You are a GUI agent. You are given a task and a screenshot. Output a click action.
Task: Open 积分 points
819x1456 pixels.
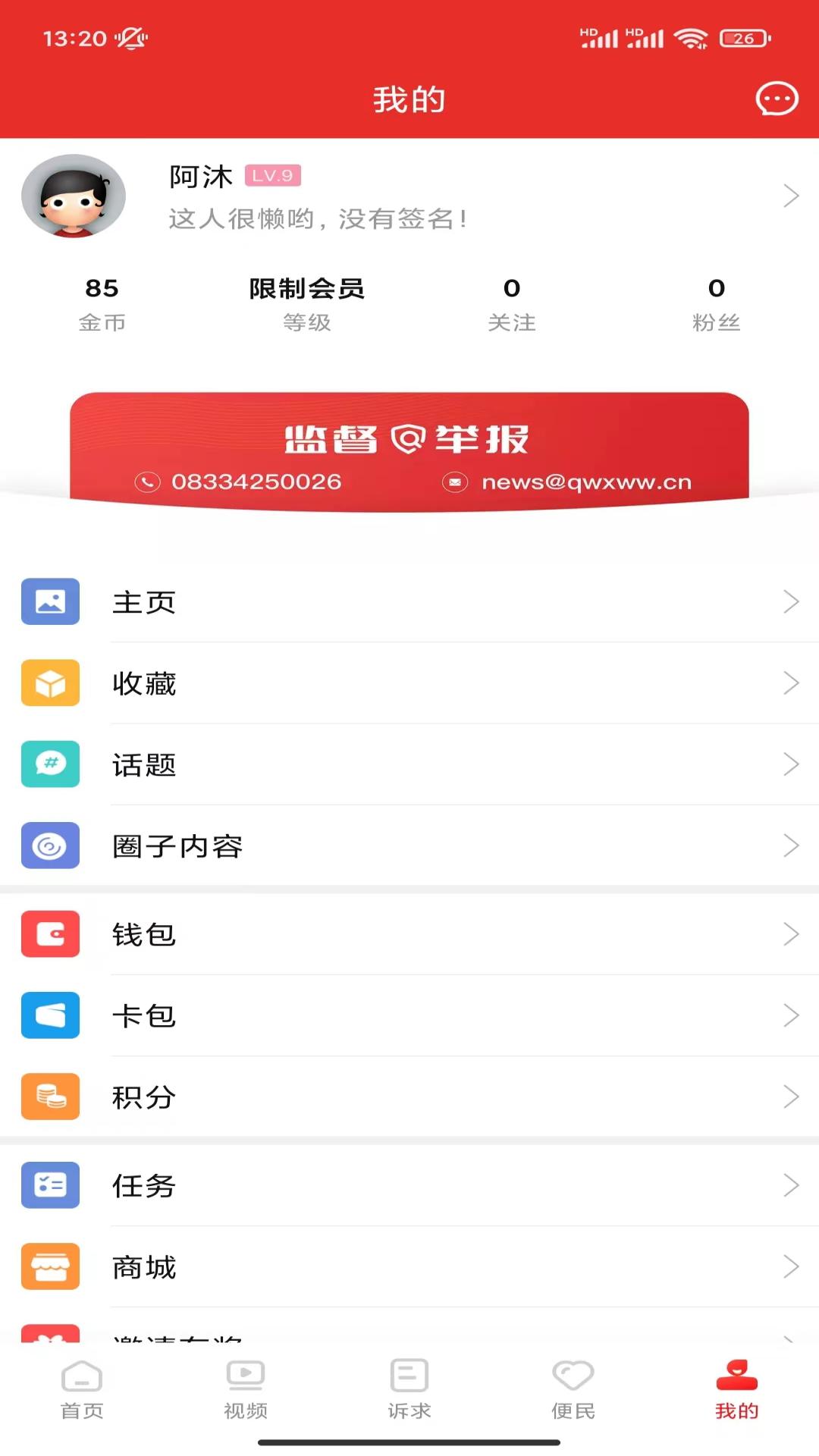[x=409, y=1097]
